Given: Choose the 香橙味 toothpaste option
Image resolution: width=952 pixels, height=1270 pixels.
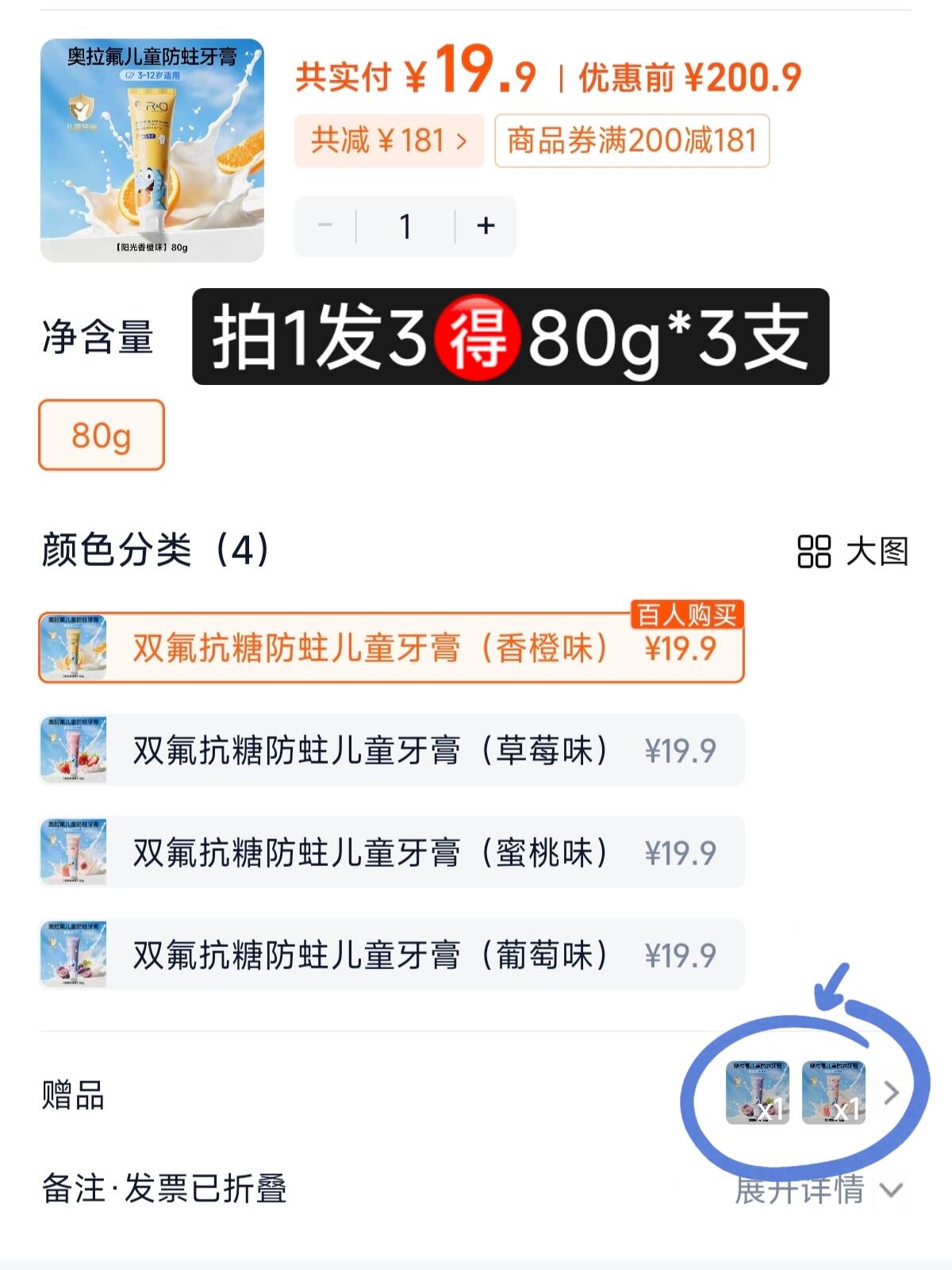Looking at the screenshot, I should (x=391, y=648).
